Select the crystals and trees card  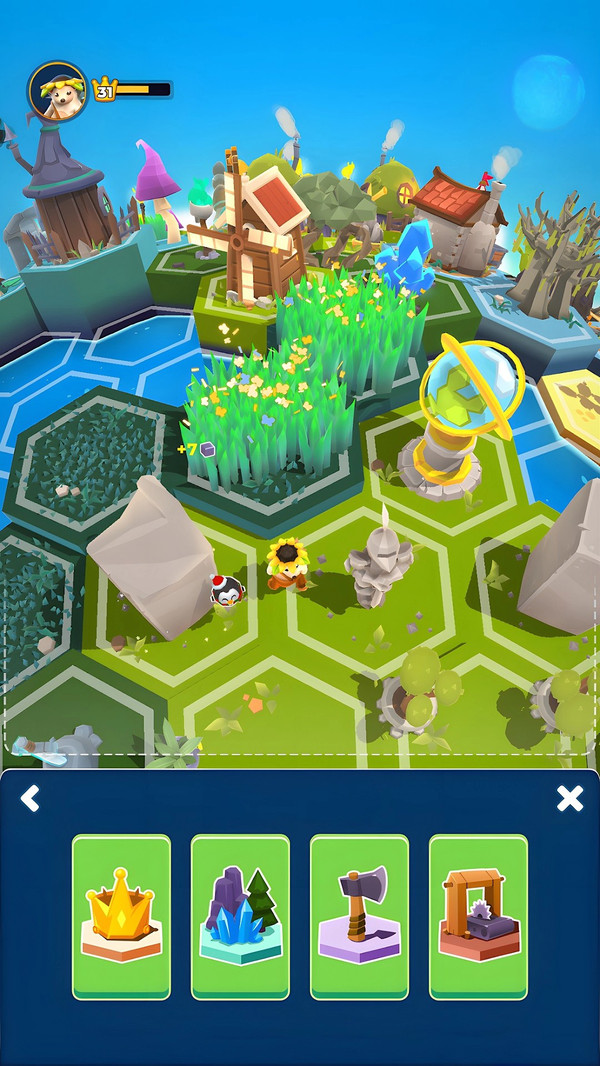240,916
